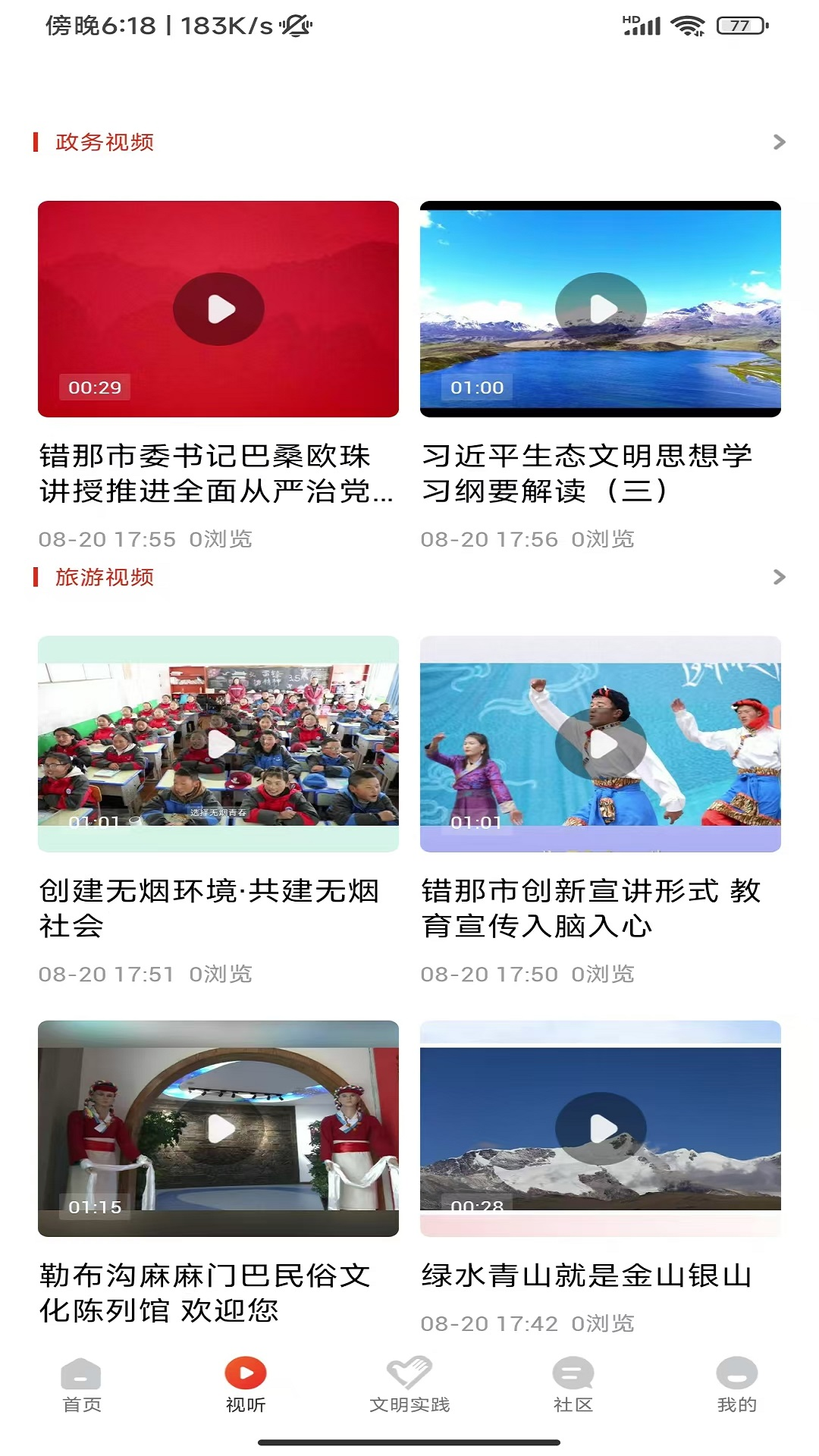Screen dimensions: 819x1456
Task: Open the 社区 tab
Action: (573, 1385)
